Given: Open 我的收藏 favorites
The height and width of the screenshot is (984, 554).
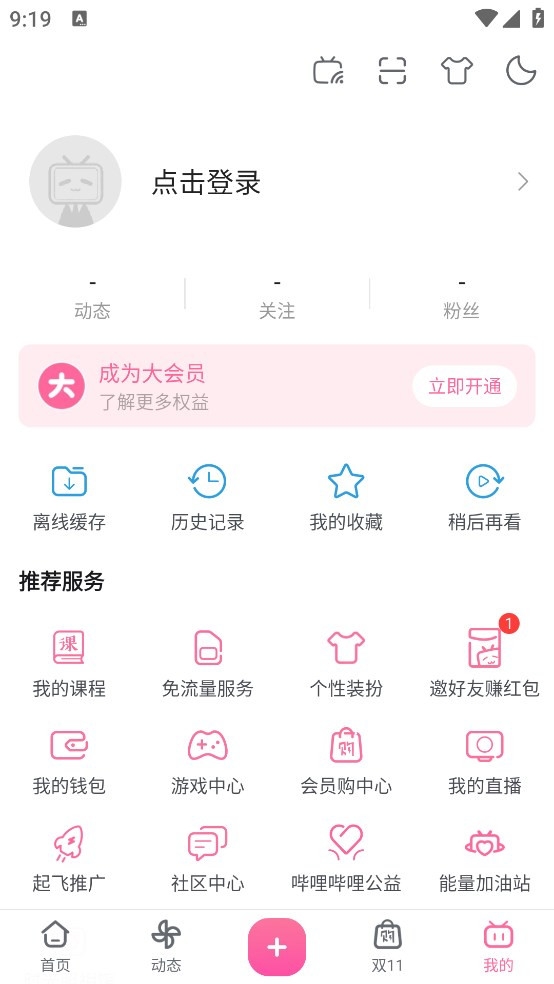Looking at the screenshot, I should pos(346,498).
